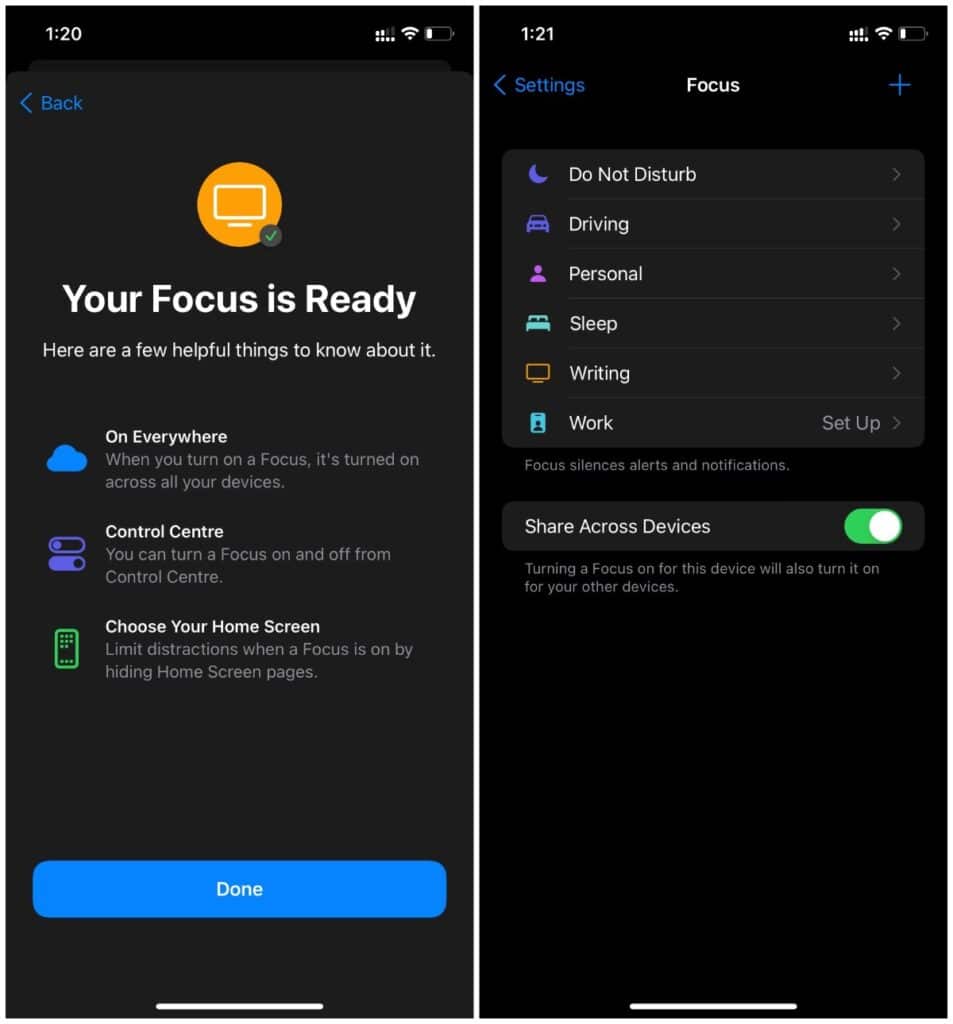Open the Personal focus

point(712,274)
